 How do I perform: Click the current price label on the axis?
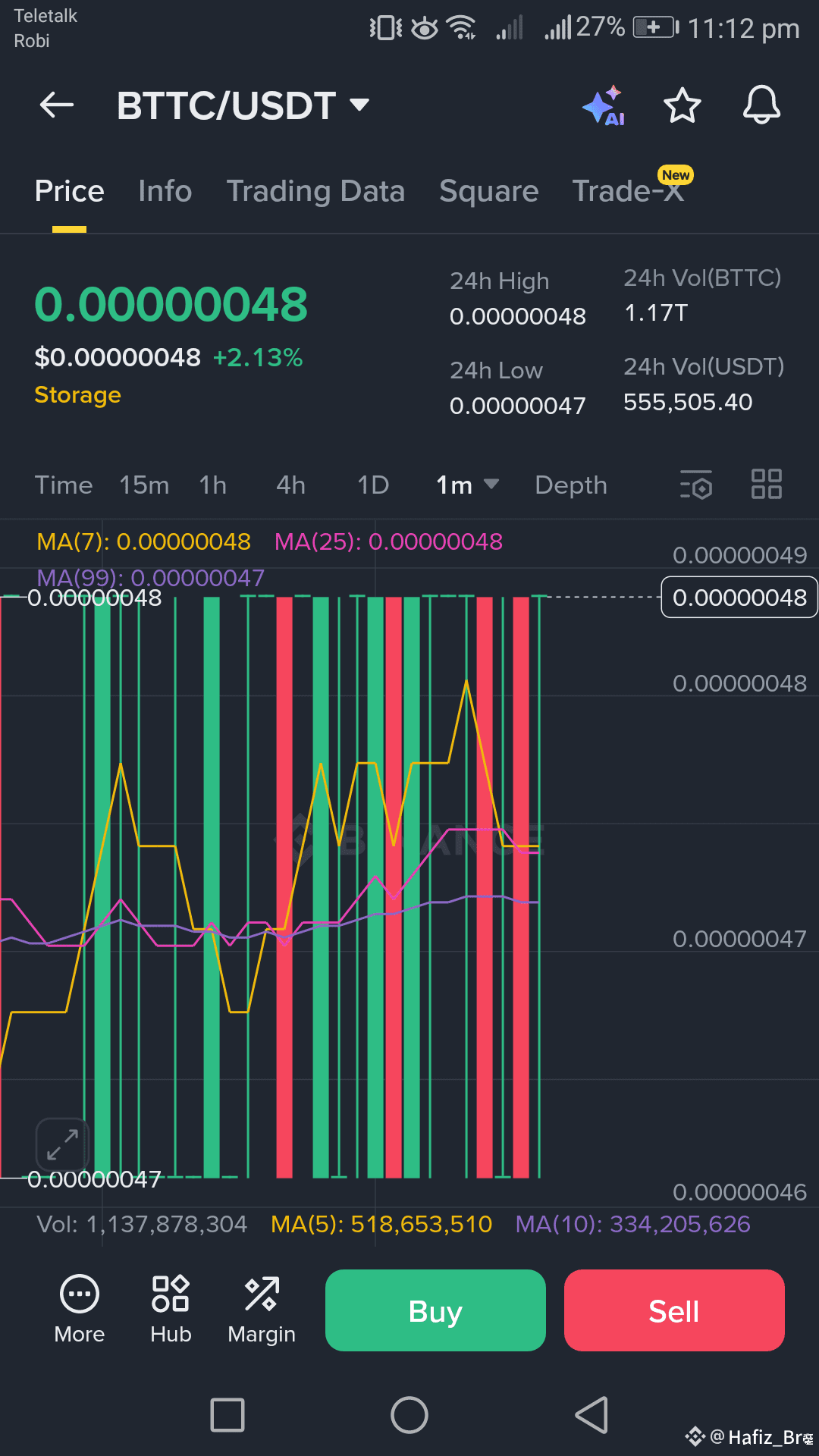point(739,598)
